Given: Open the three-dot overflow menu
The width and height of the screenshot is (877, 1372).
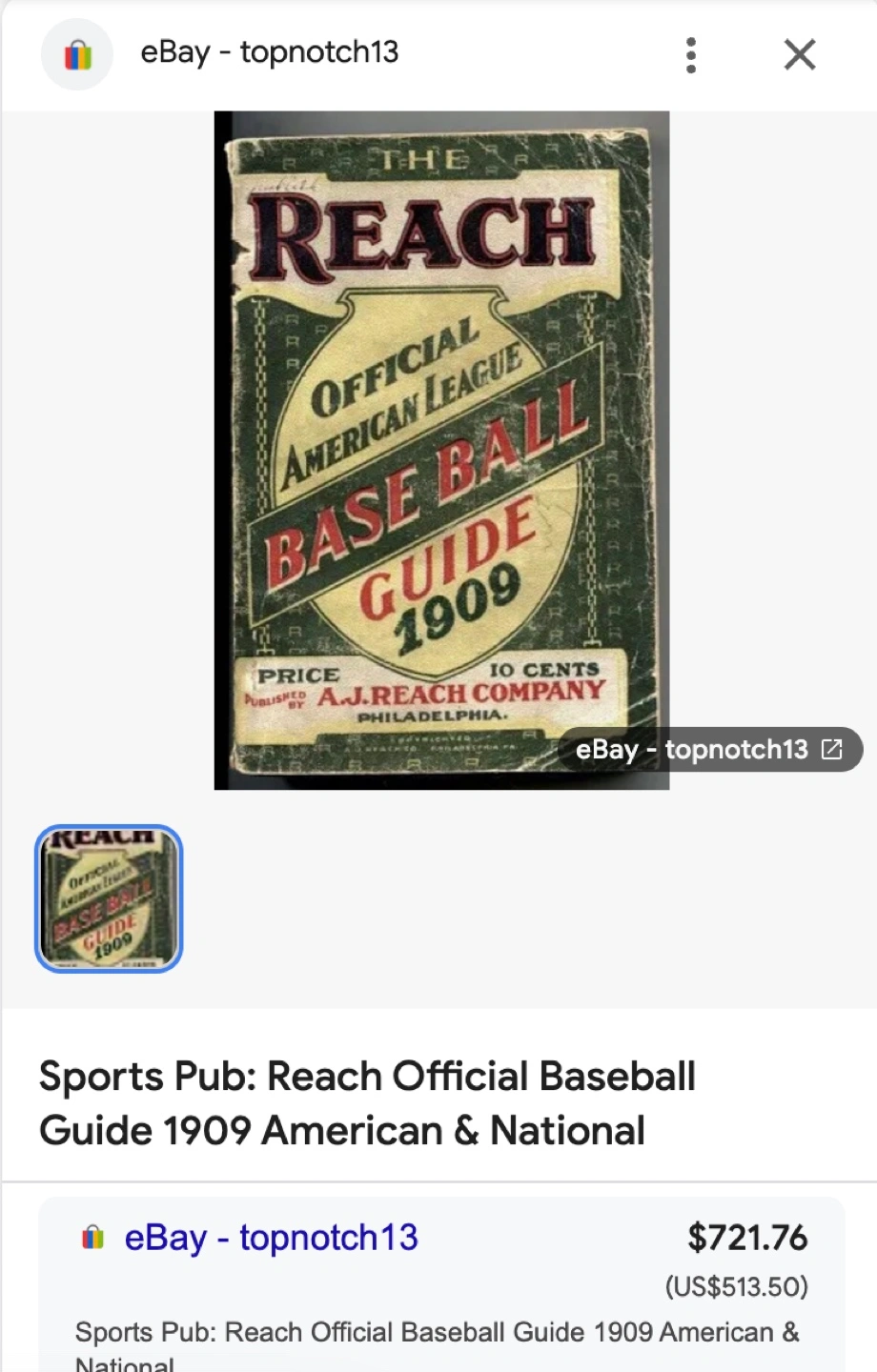Looking at the screenshot, I should [691, 55].
